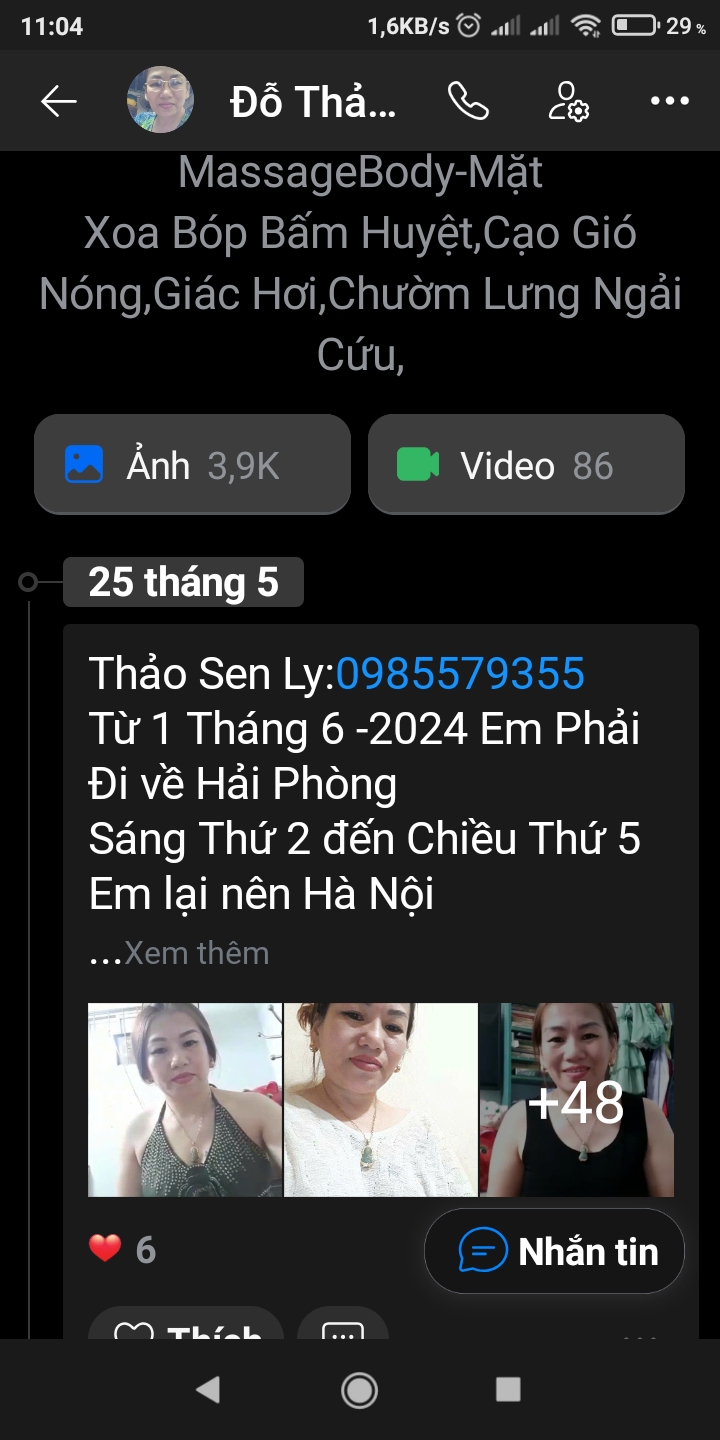Tap the red heart reaction icon
This screenshot has width=720, height=1440.
(x=103, y=1247)
